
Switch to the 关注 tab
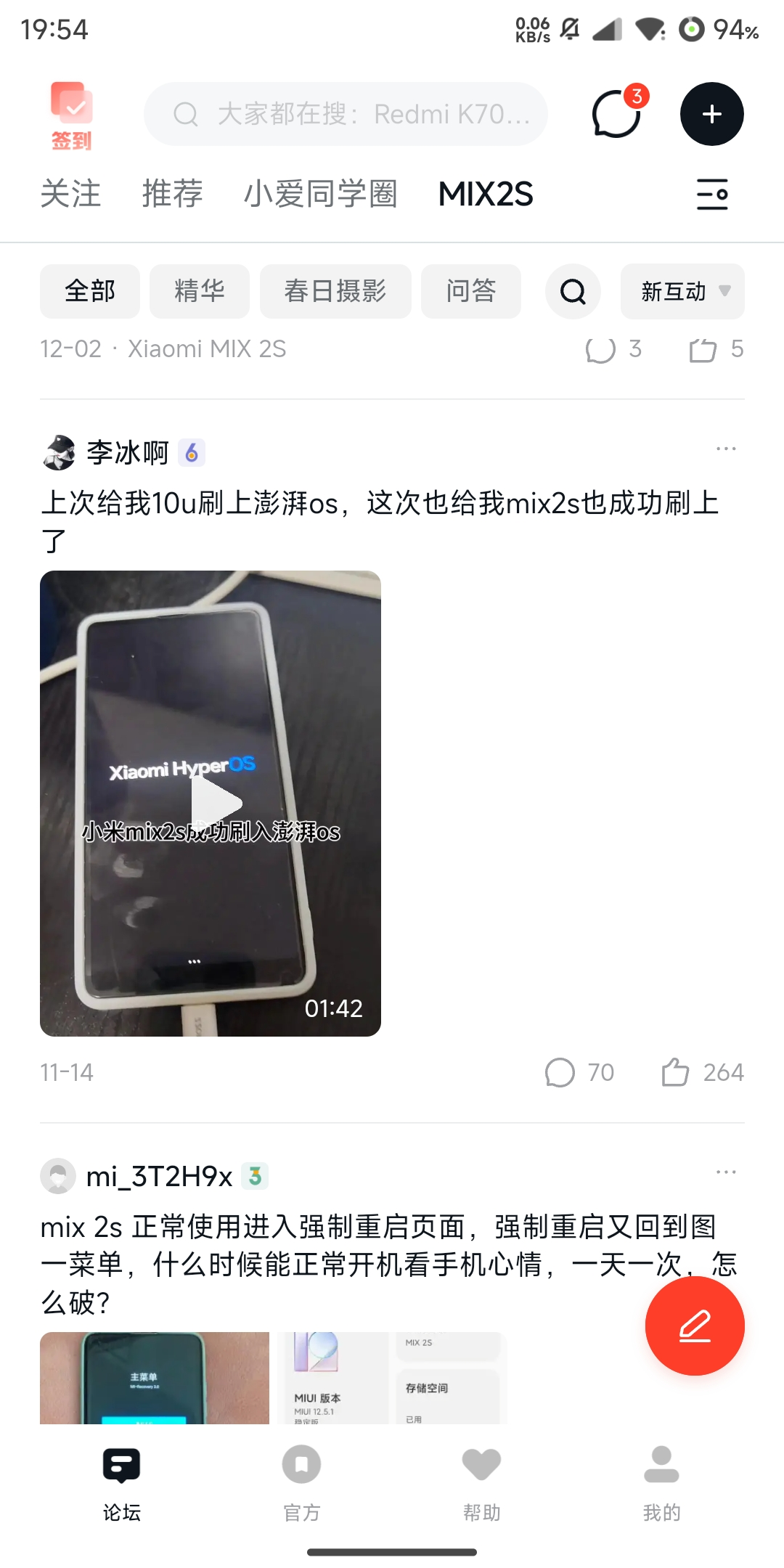70,194
